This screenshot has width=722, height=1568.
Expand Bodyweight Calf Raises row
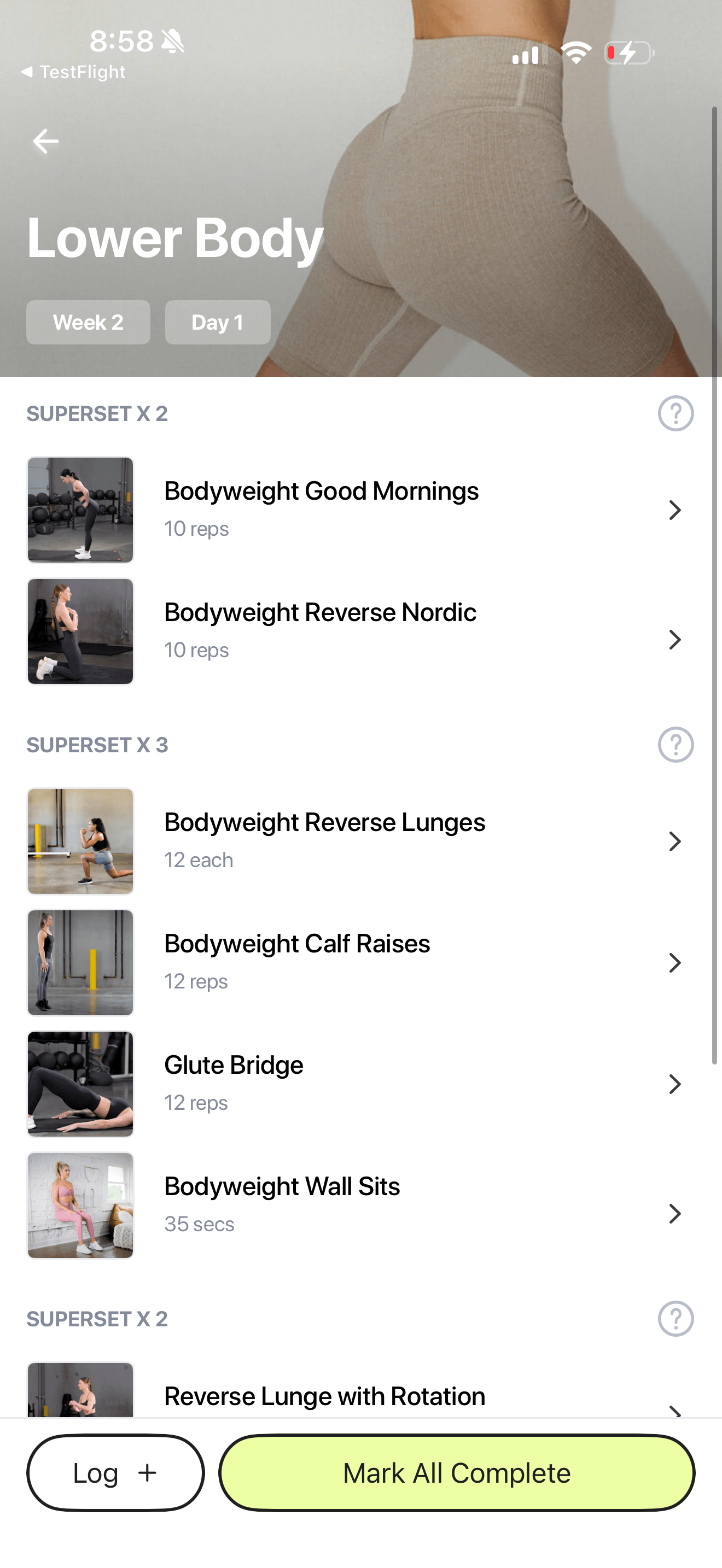coord(674,963)
